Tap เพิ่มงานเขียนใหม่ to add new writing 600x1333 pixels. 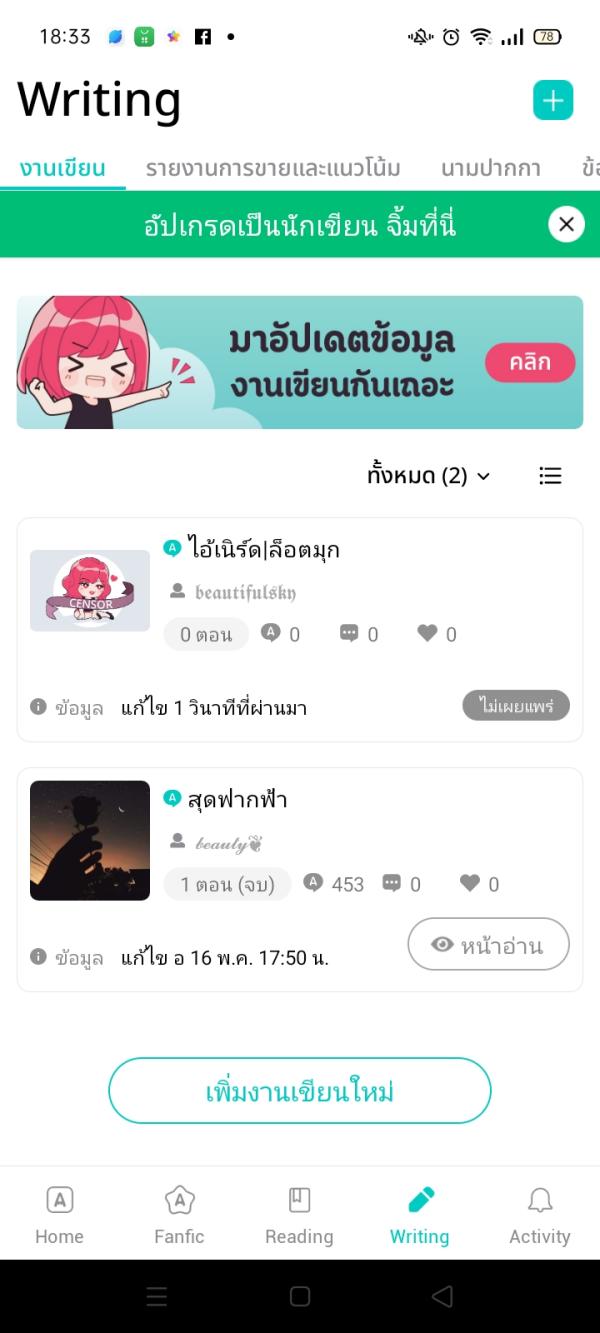click(x=300, y=1091)
